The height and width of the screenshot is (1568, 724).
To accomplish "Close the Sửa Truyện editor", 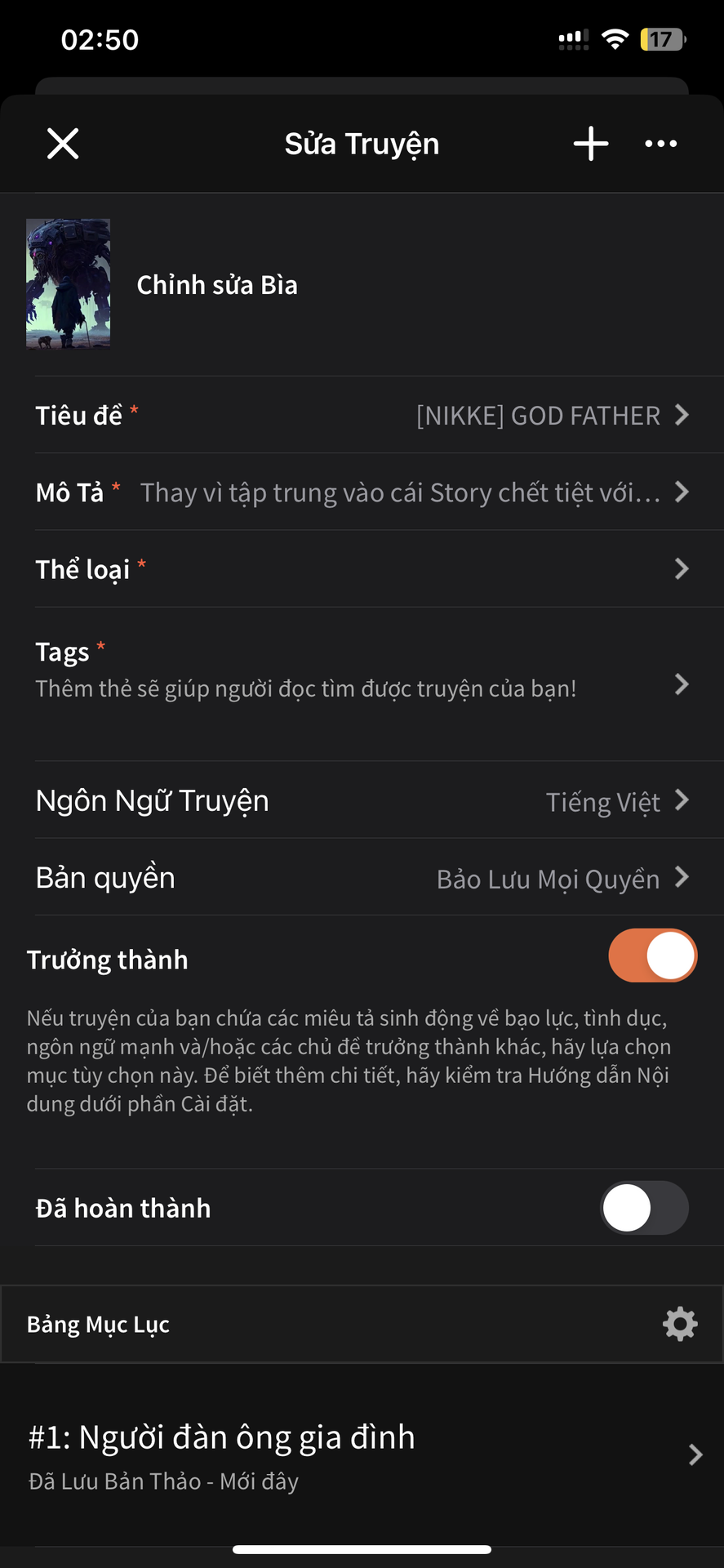I will click(x=63, y=144).
